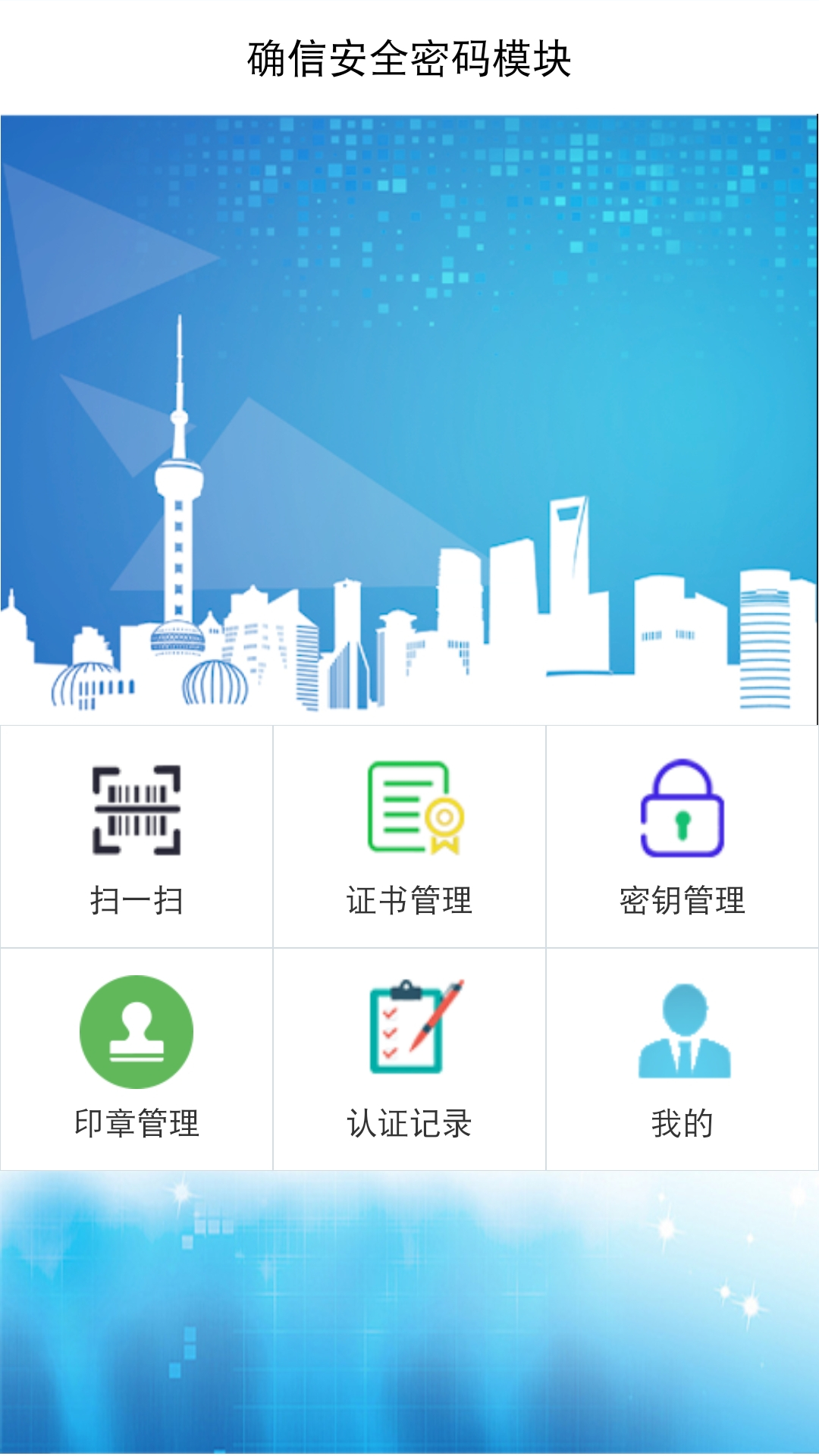Open 我的 profile section
Viewport: 819px width, 1456px height.
pyautogui.click(x=682, y=1059)
